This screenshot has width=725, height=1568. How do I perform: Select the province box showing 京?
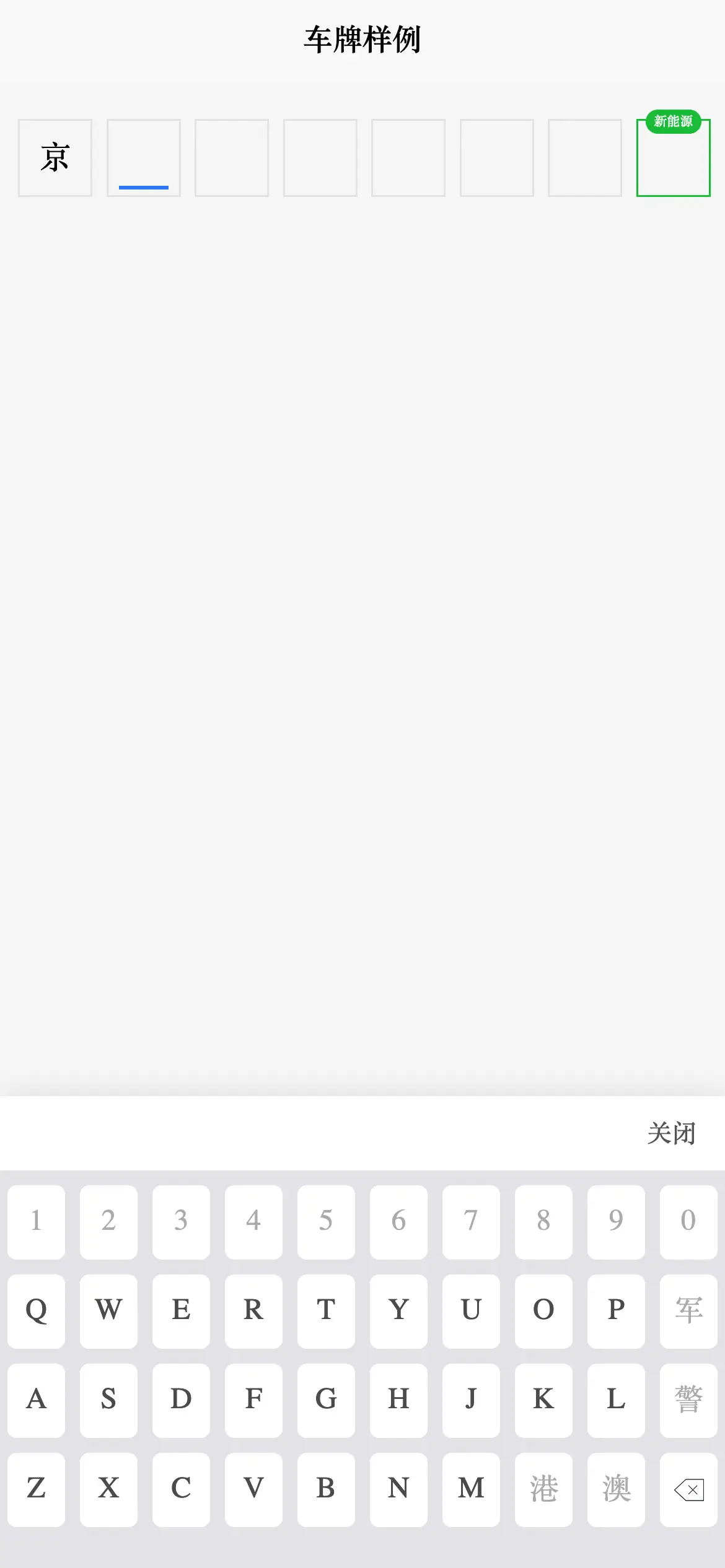(55, 158)
